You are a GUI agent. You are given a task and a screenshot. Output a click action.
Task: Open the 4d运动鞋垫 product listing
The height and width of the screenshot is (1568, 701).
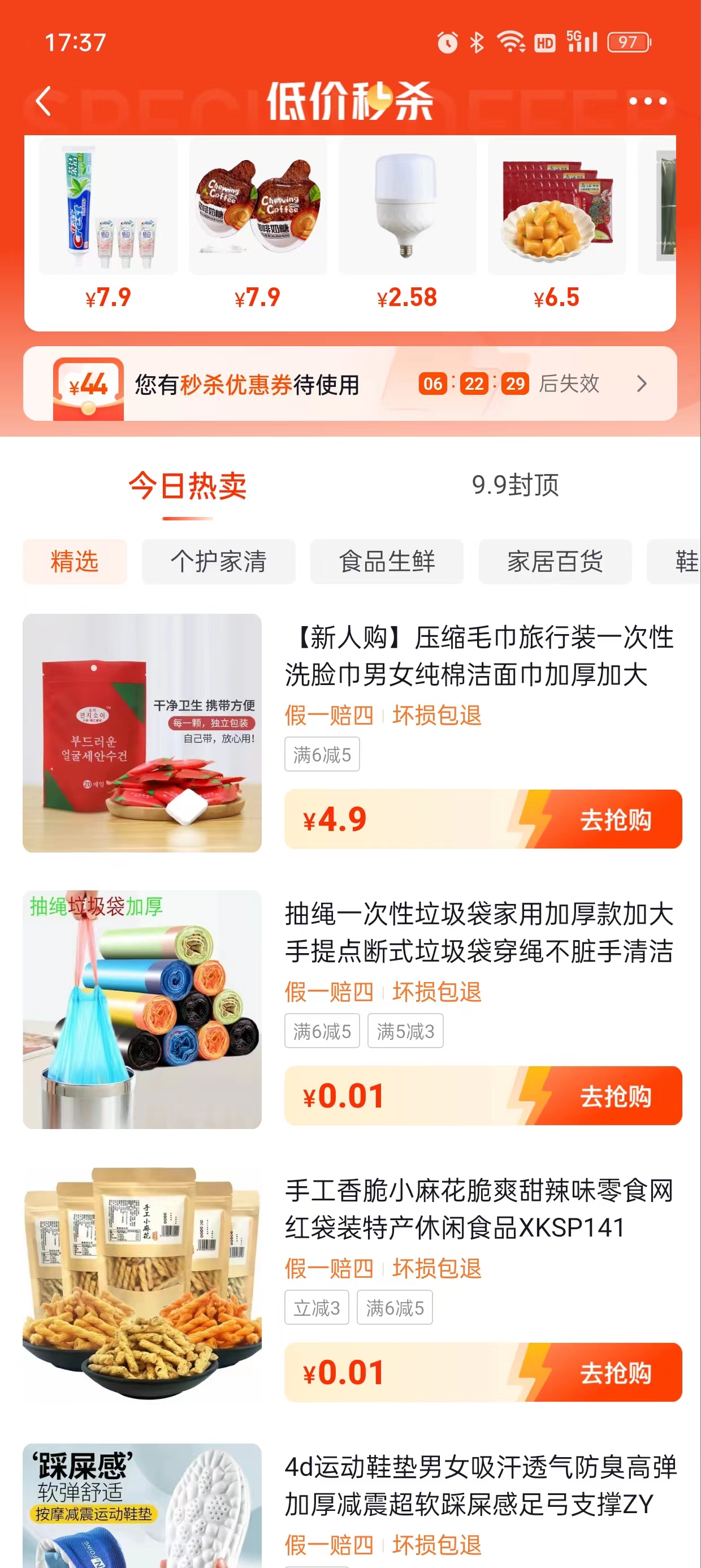(479, 1485)
